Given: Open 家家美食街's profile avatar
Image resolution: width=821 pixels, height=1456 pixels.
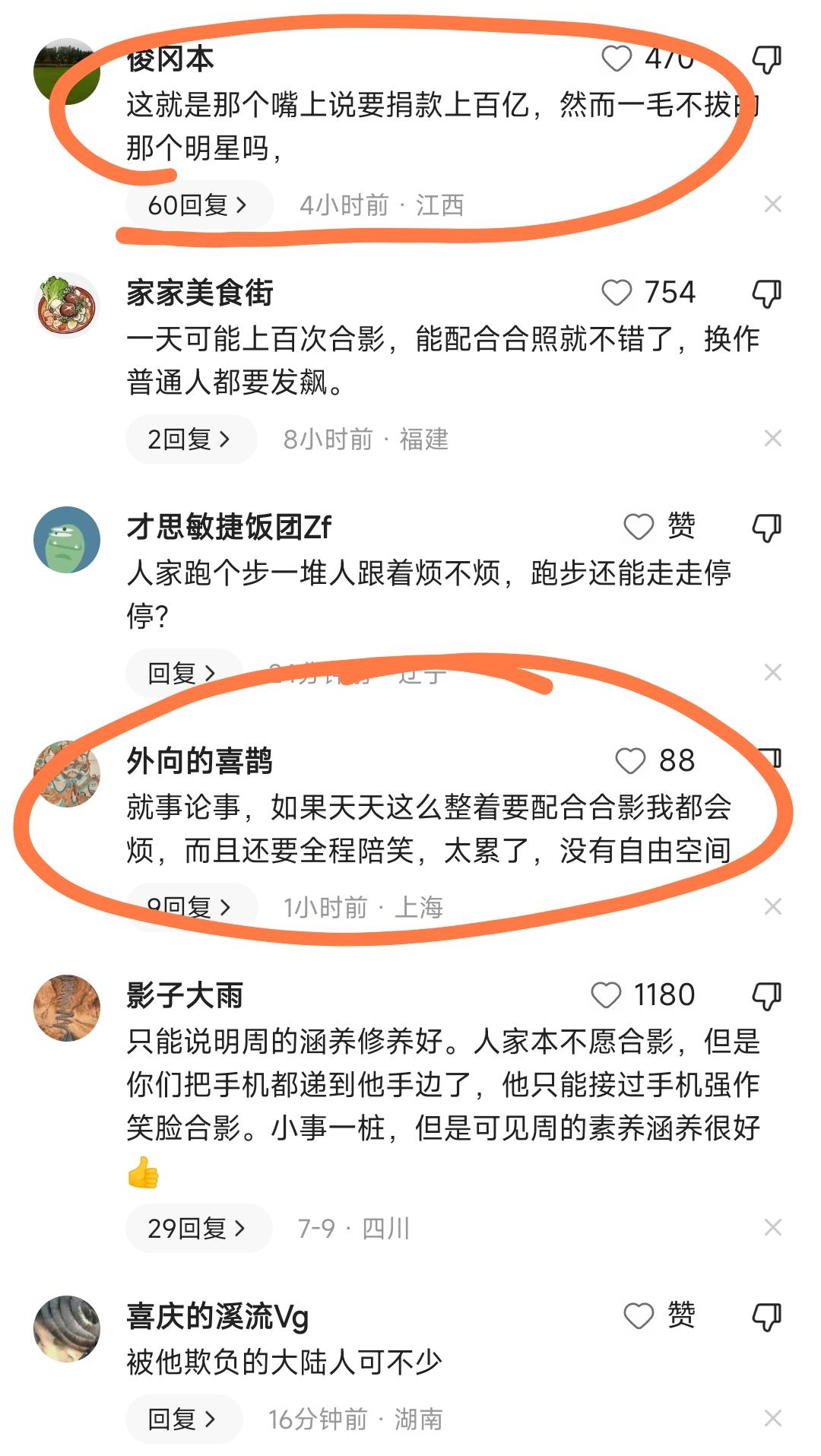Looking at the screenshot, I should 67,305.
